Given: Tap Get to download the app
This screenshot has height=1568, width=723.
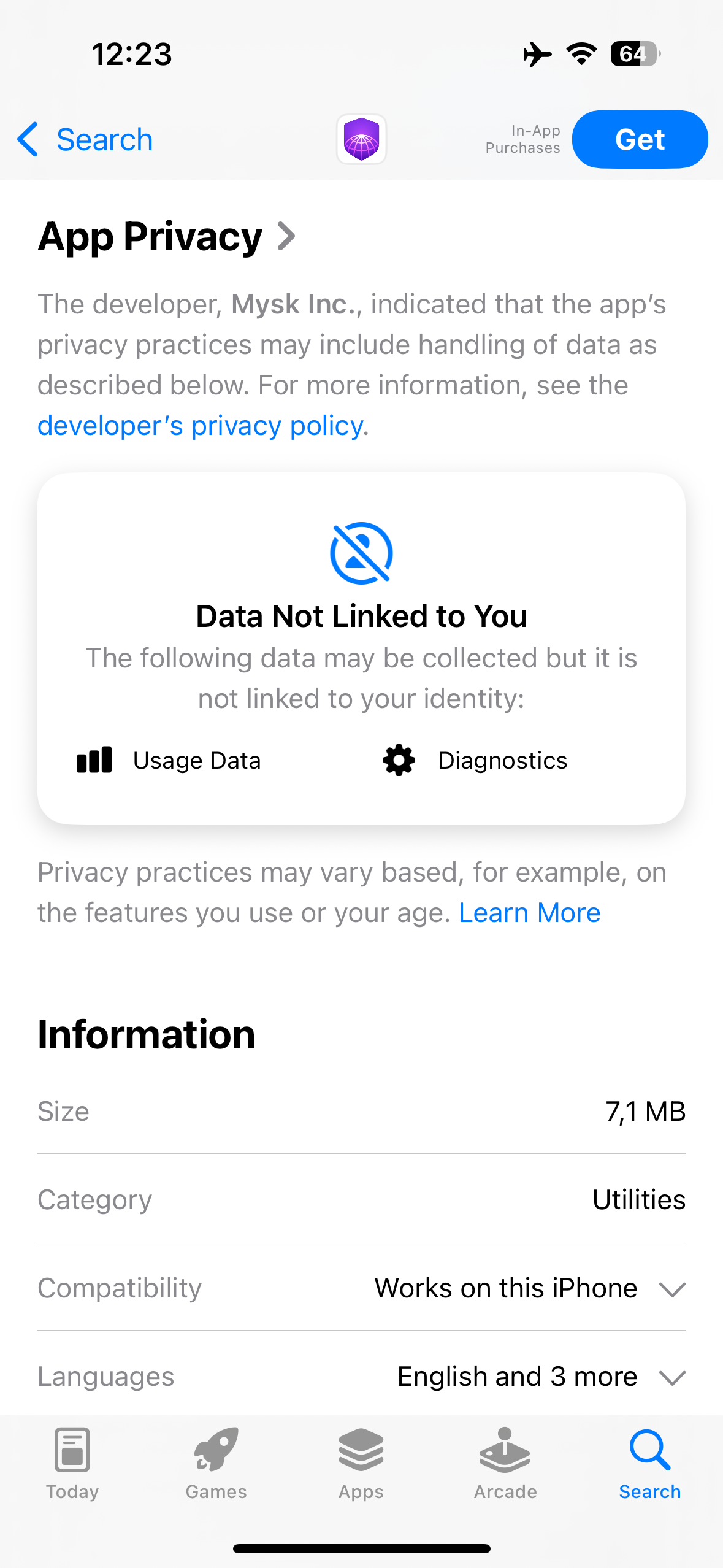Looking at the screenshot, I should click(640, 139).
